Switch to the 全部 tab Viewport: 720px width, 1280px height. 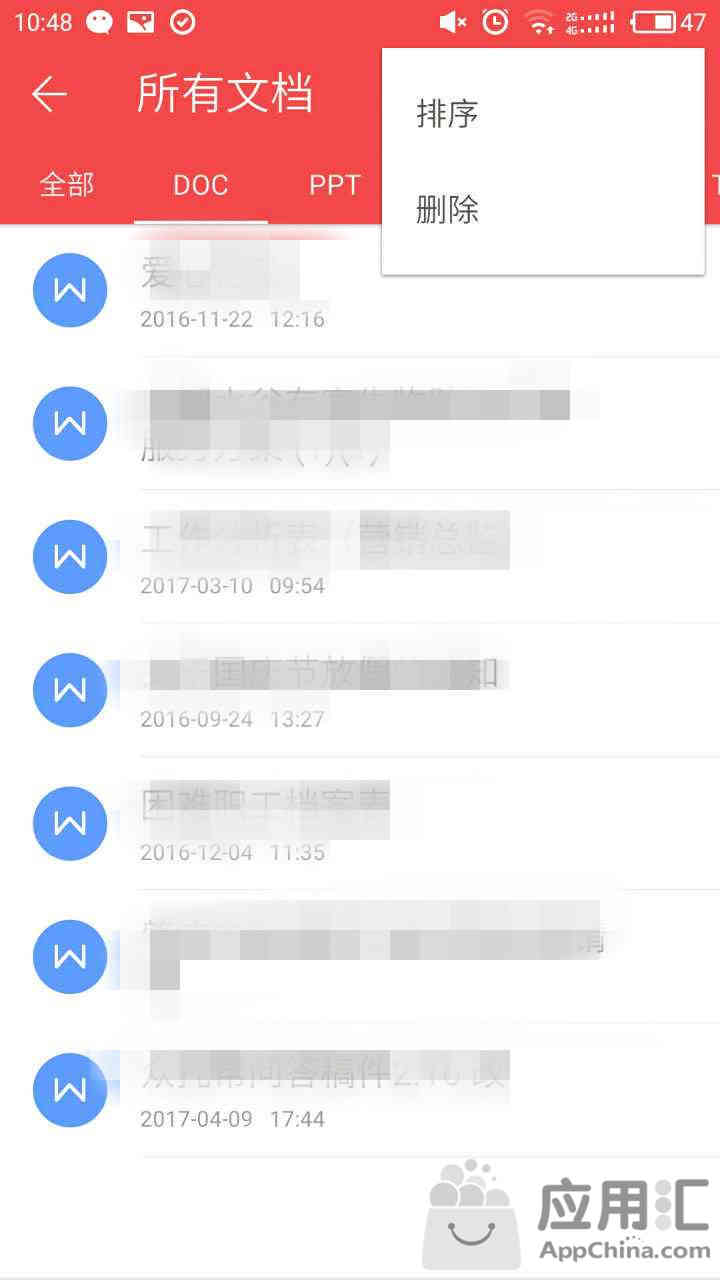(67, 185)
